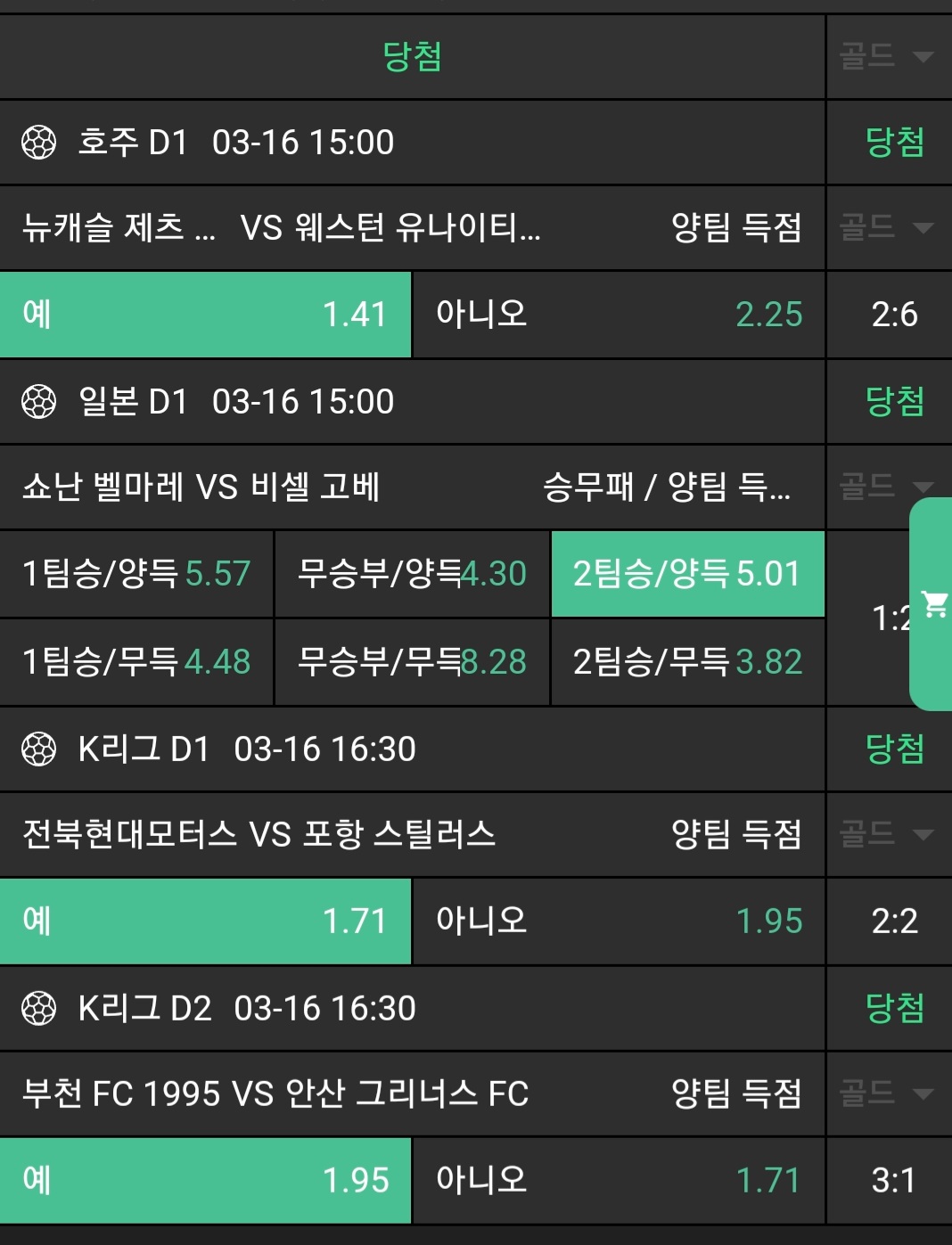Pick 1팀승/무득 at 4.48

click(136, 662)
